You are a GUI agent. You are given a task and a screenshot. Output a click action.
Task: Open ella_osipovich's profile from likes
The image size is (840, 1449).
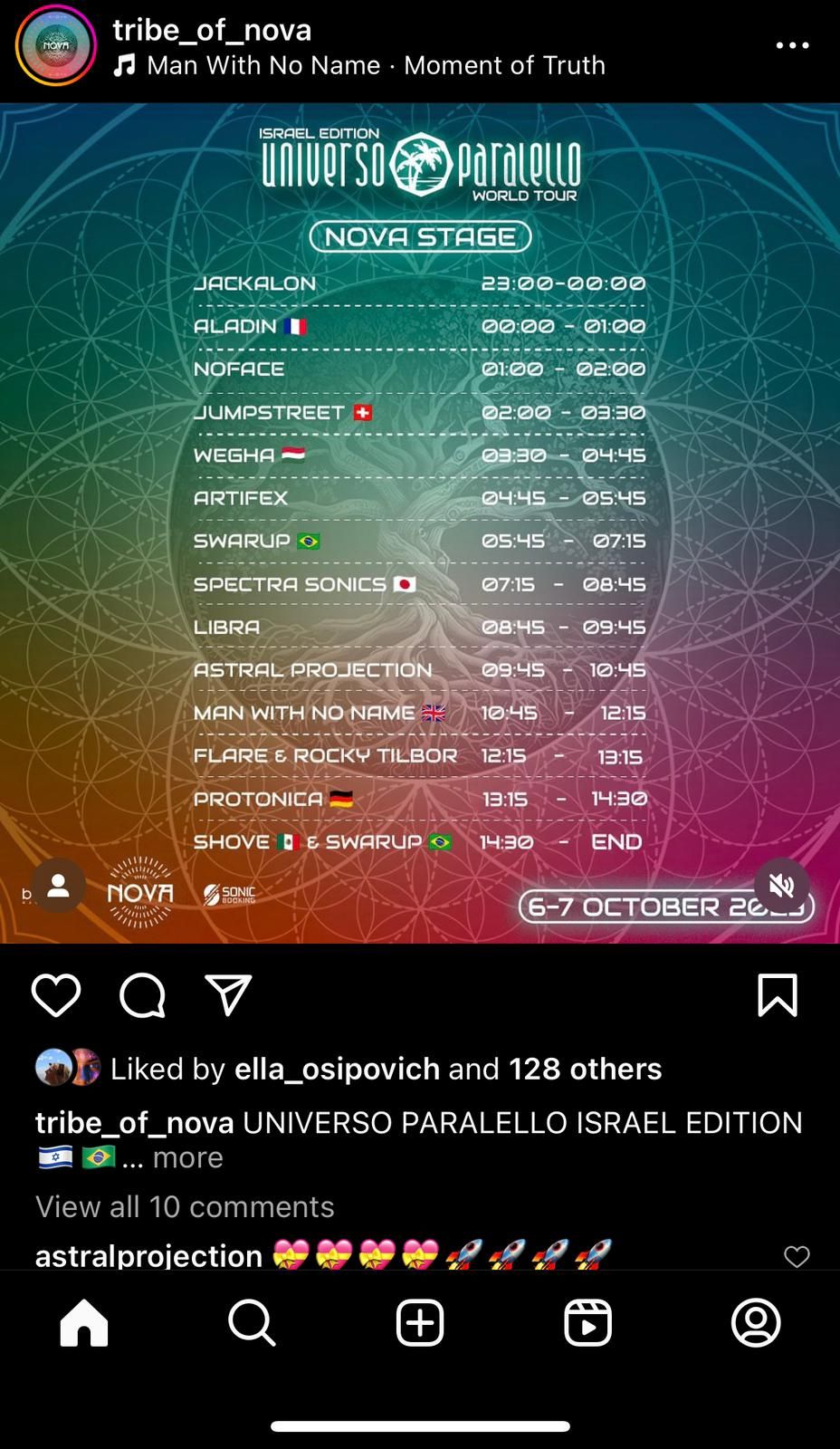pyautogui.click(x=337, y=1069)
